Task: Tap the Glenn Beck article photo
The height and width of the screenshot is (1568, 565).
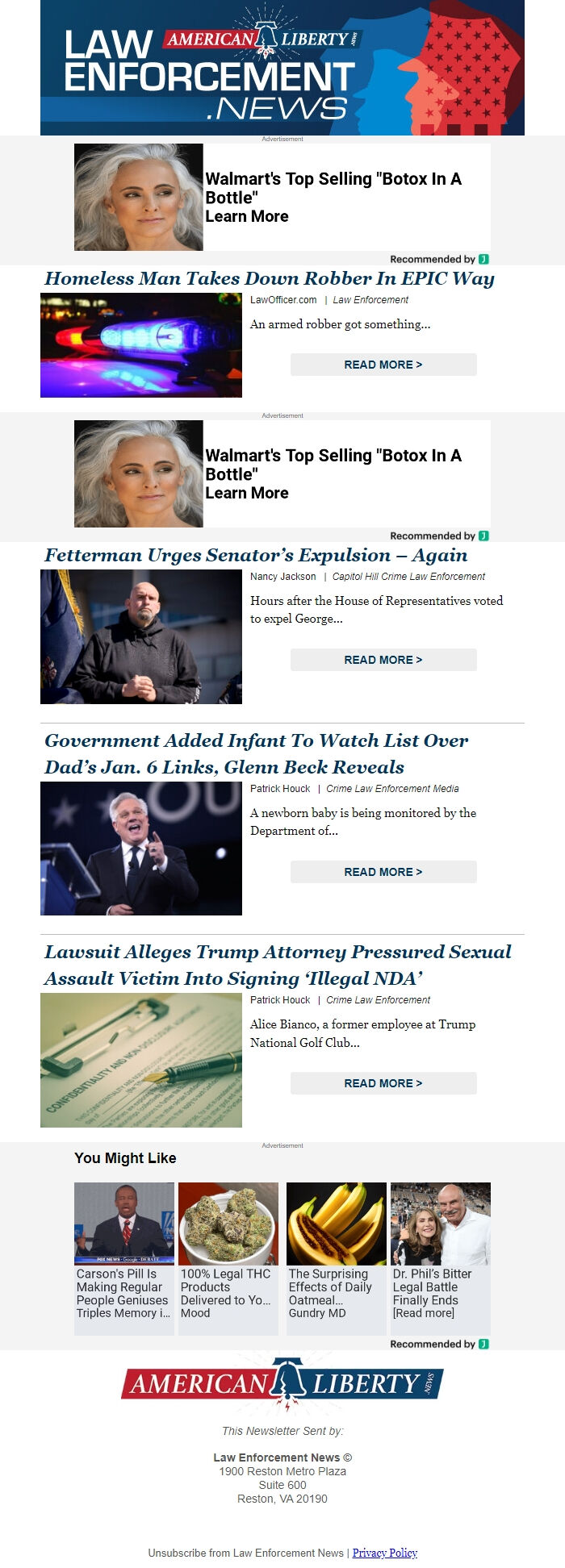Action: [x=141, y=849]
